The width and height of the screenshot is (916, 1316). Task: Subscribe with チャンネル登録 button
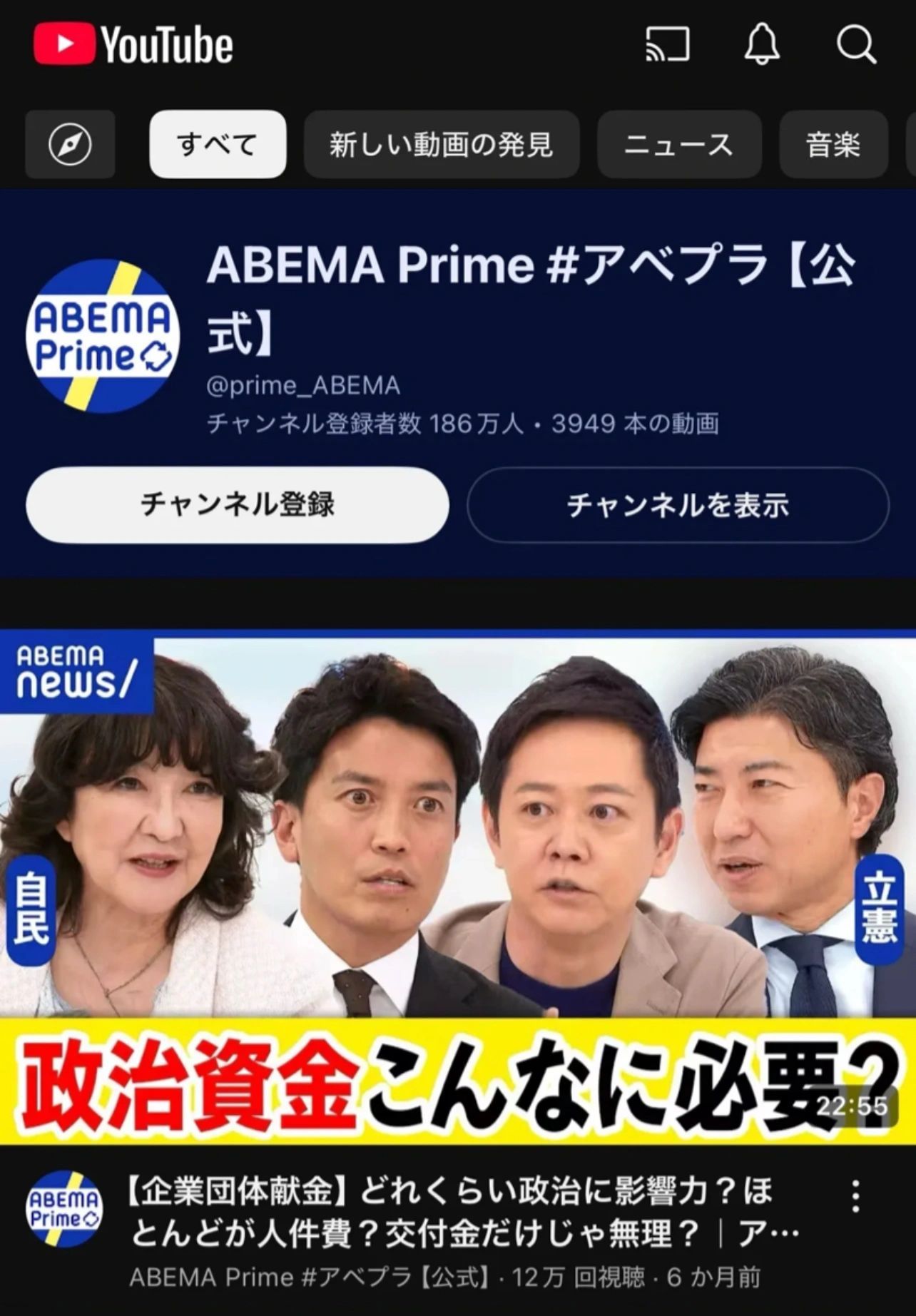237,504
